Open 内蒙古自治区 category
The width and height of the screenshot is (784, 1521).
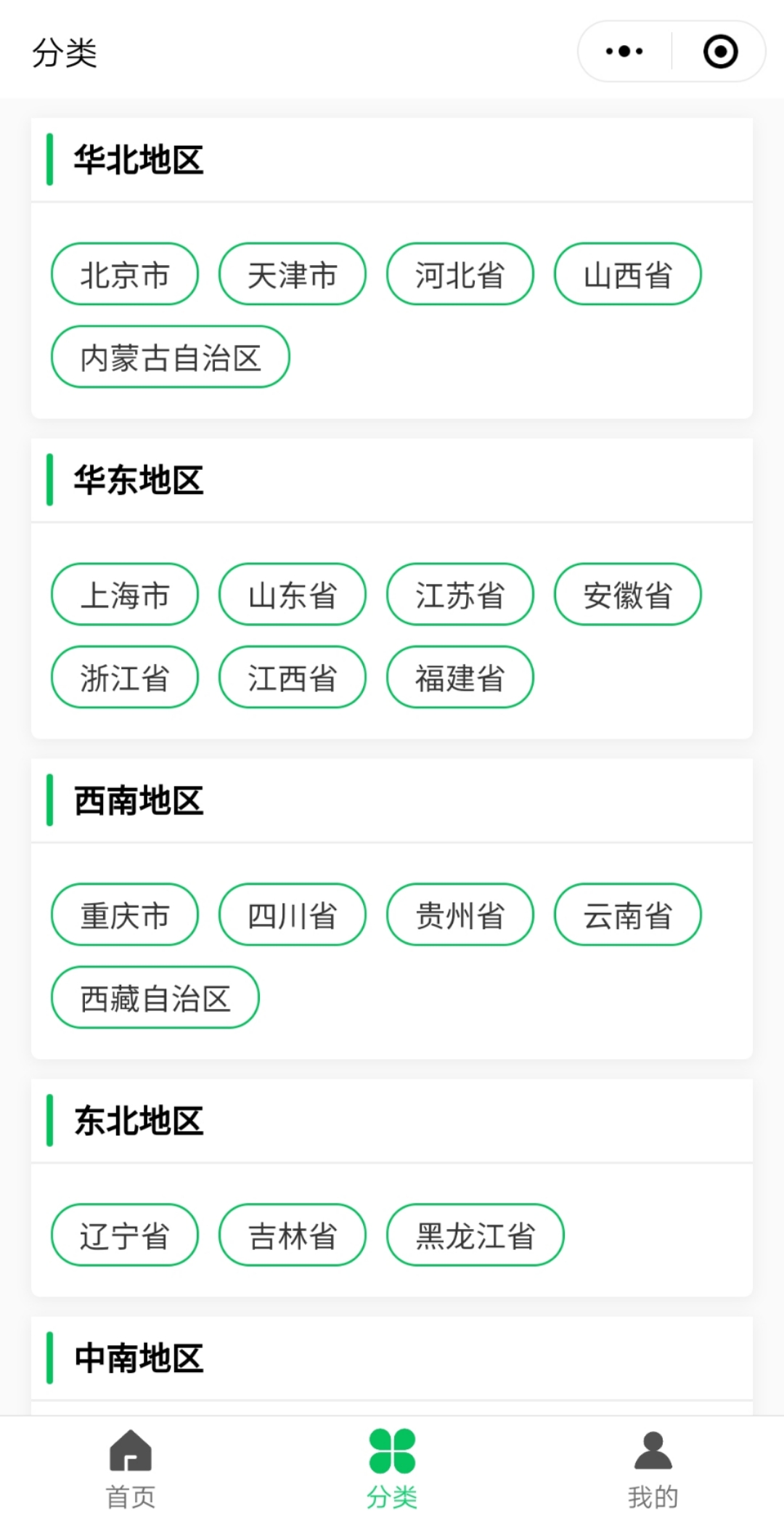point(171,357)
